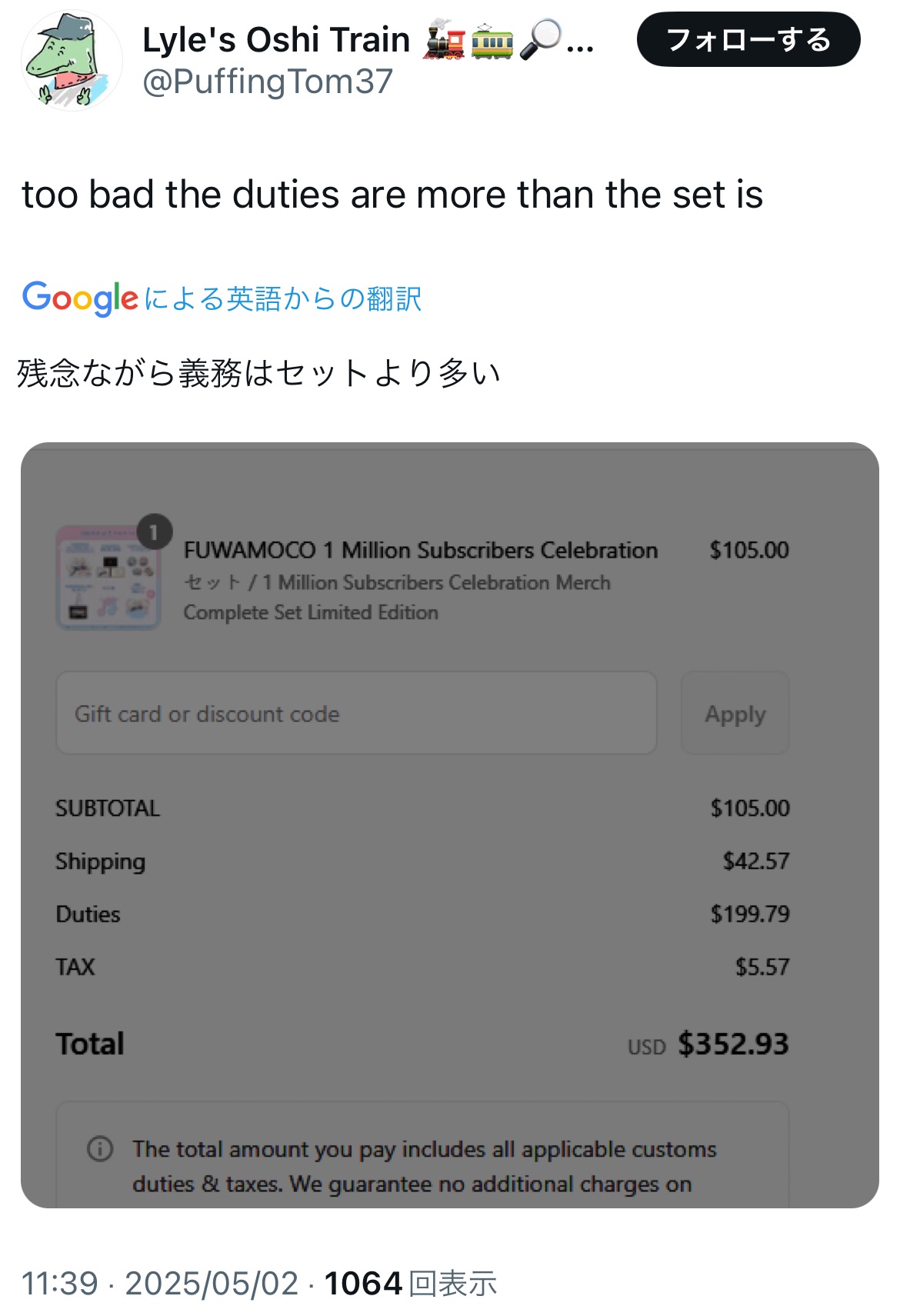
Task: Tap the Google translation attribution link
Action: 222,298
